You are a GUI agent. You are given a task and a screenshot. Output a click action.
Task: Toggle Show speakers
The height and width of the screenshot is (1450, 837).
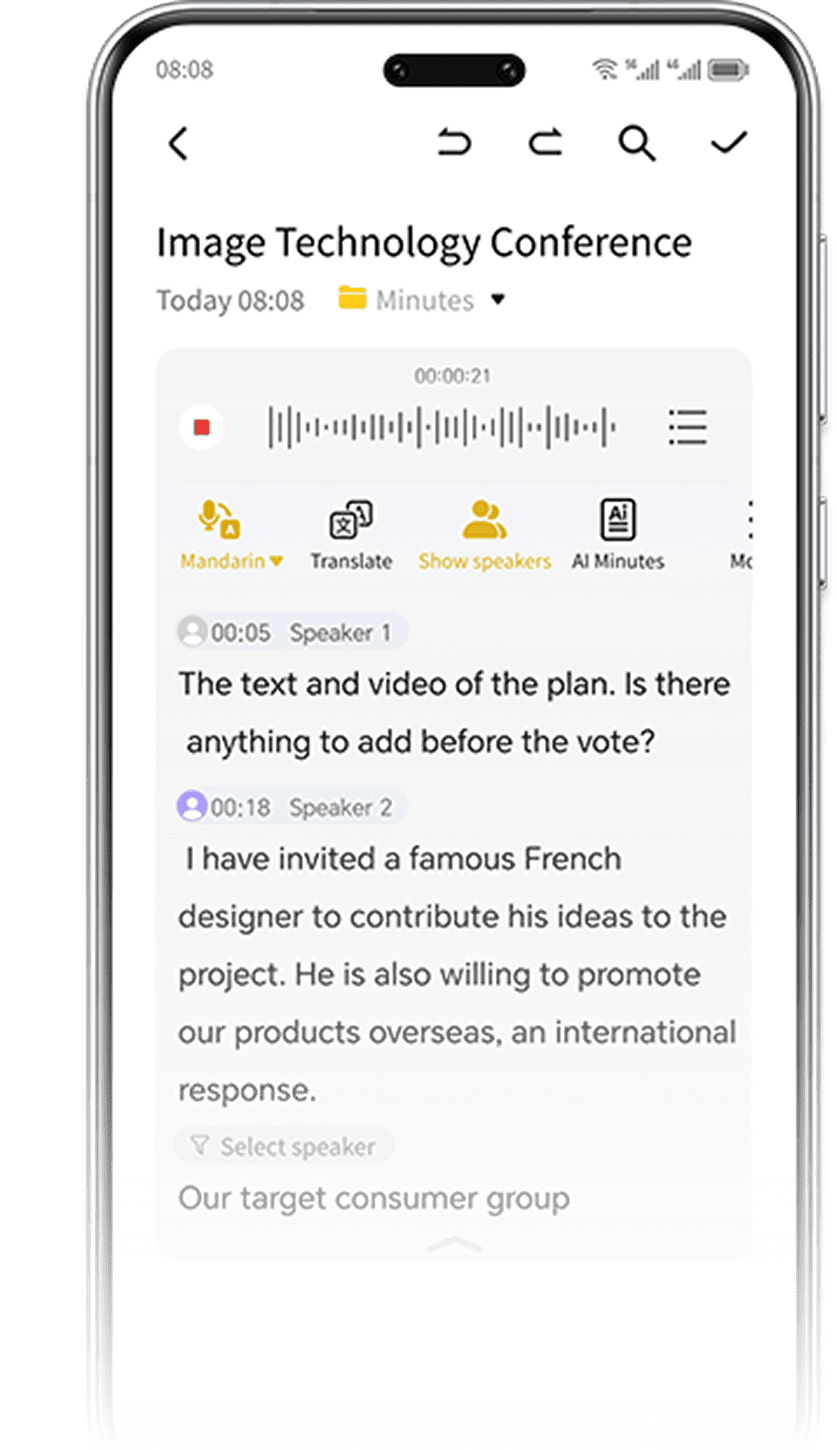pos(485,537)
